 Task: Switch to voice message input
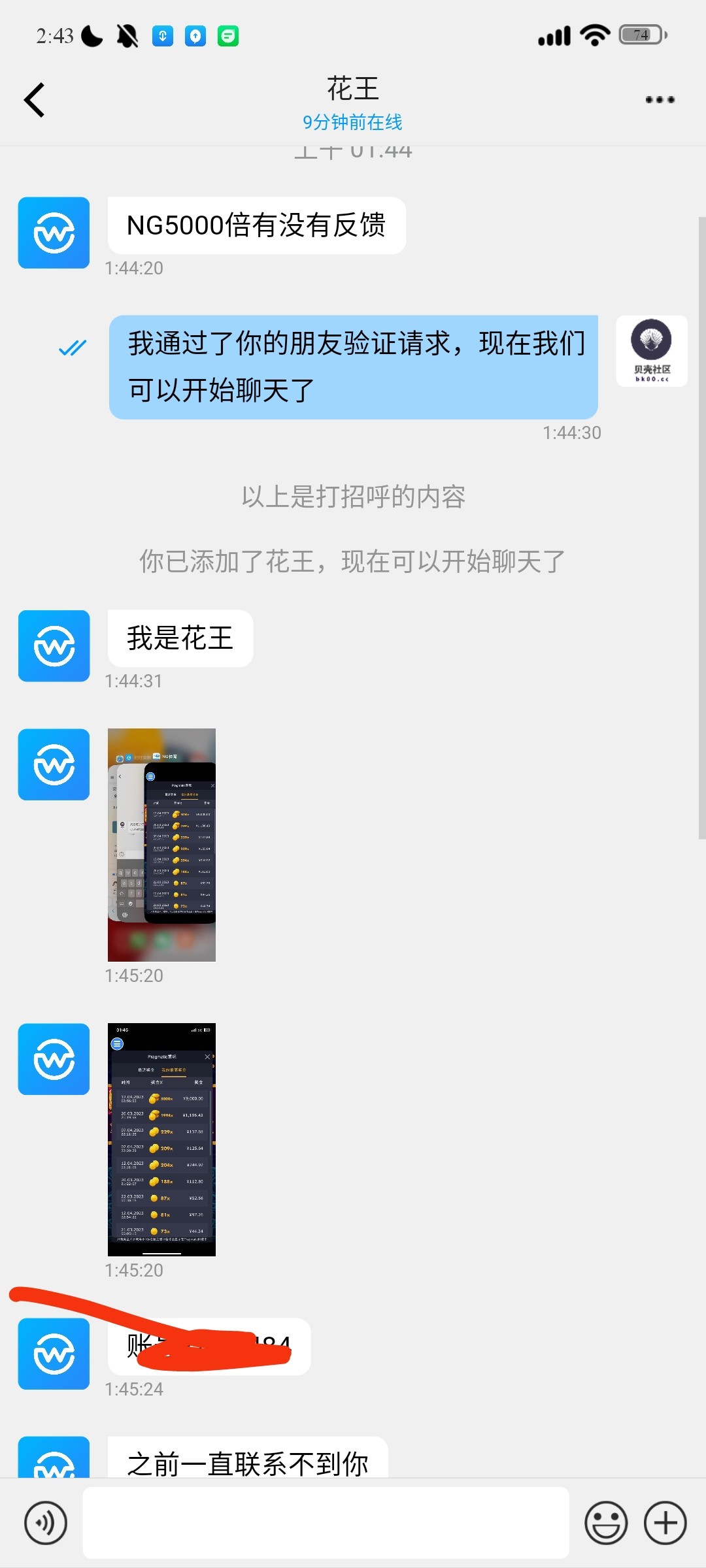pyautogui.click(x=45, y=1523)
